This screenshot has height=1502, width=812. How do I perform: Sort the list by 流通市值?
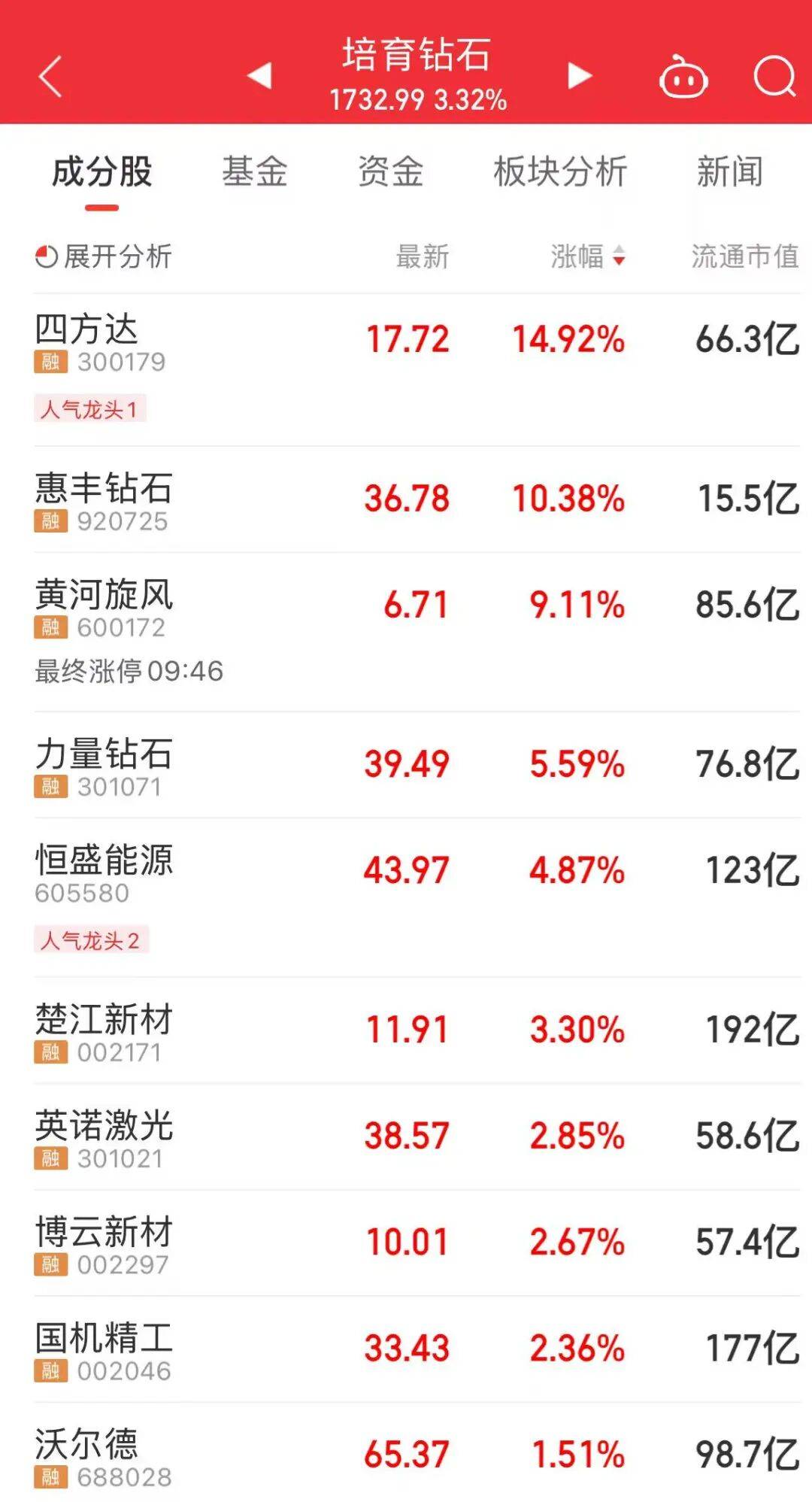pyautogui.click(x=744, y=257)
